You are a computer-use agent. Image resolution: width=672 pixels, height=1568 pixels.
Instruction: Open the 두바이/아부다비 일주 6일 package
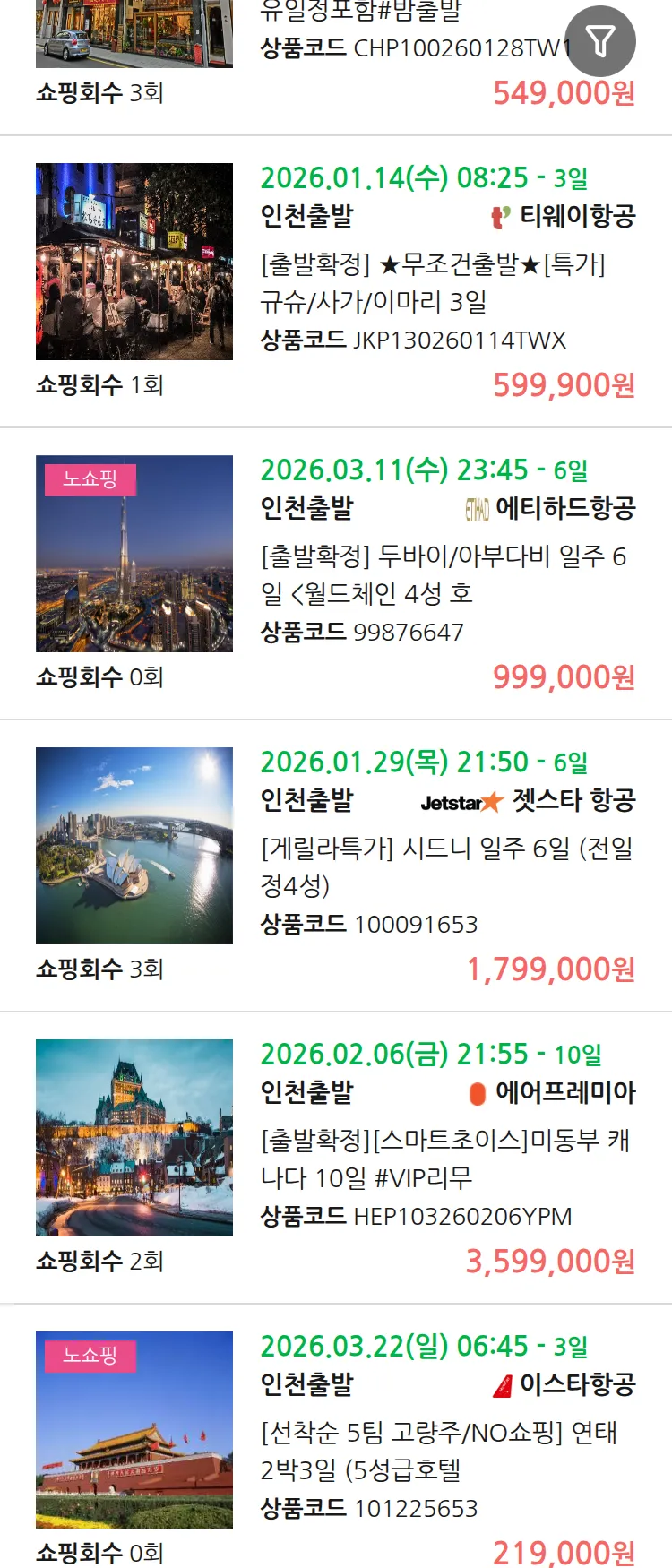point(444,574)
